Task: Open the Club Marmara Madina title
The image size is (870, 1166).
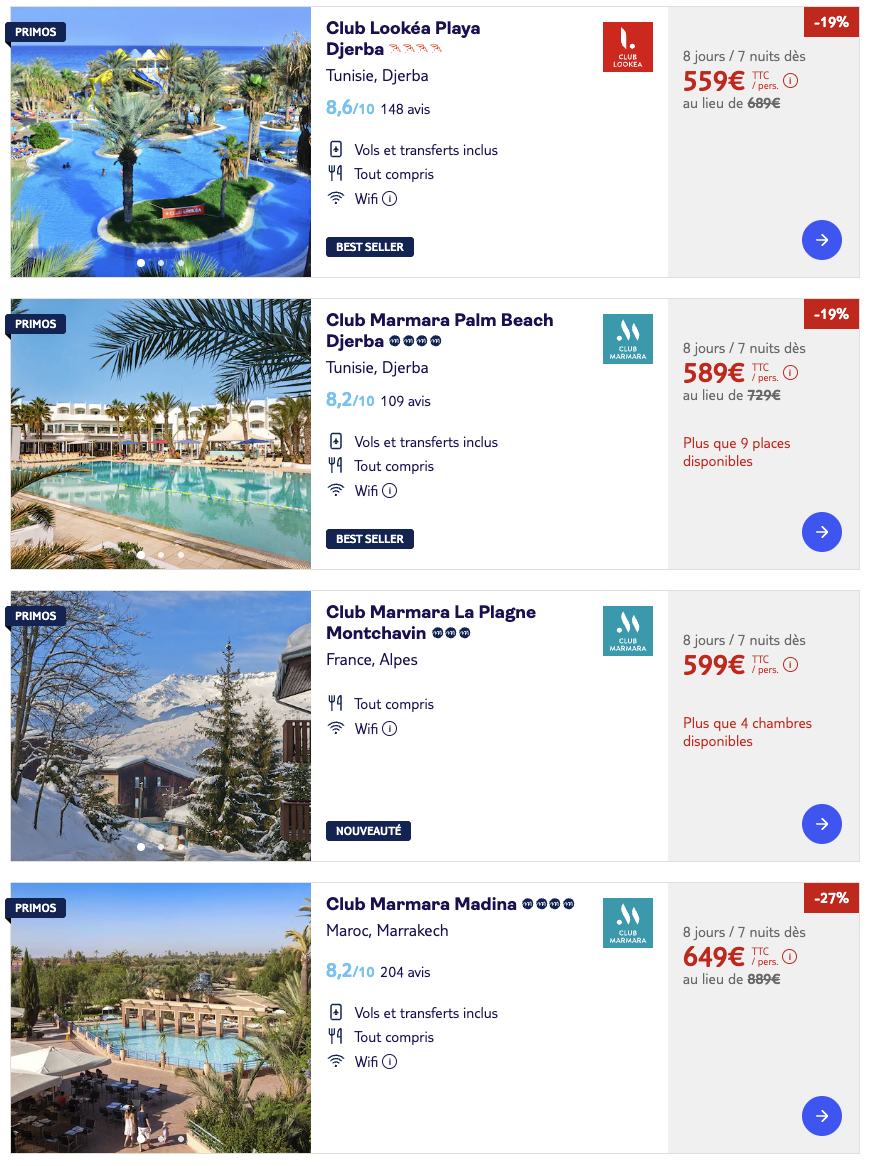Action: coord(421,904)
